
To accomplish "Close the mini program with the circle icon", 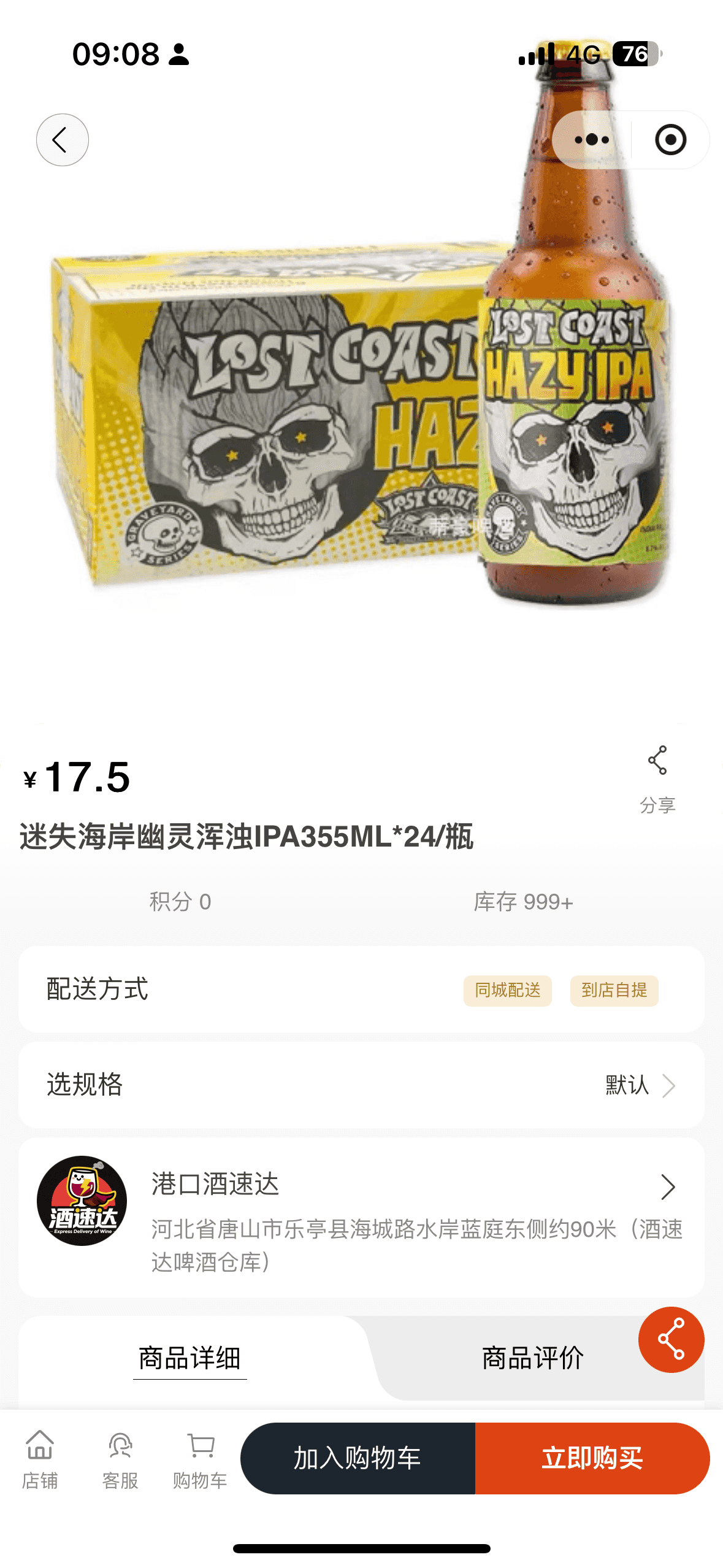I will [x=670, y=140].
